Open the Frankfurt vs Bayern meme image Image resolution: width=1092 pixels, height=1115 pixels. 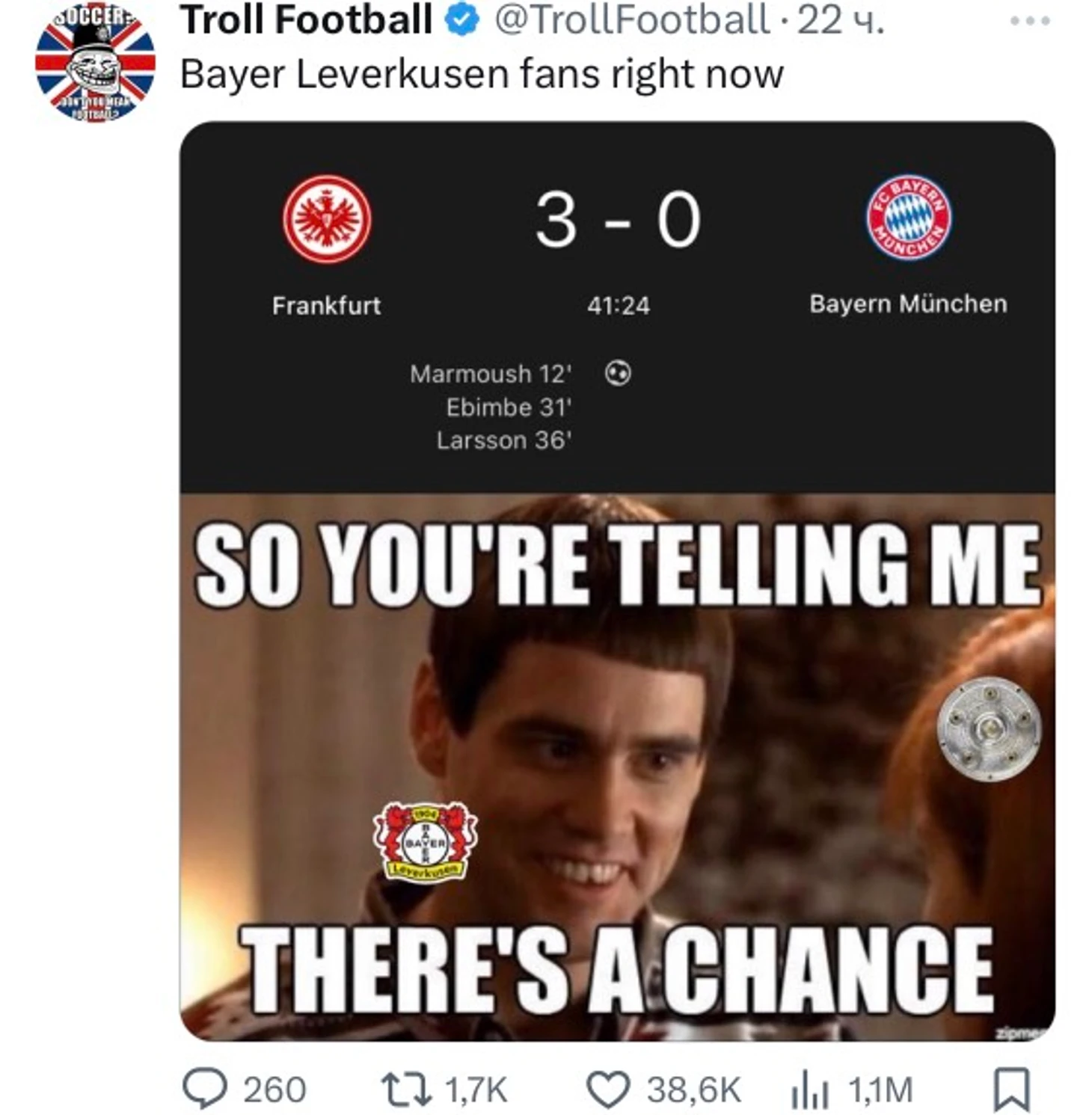[x=617, y=580]
